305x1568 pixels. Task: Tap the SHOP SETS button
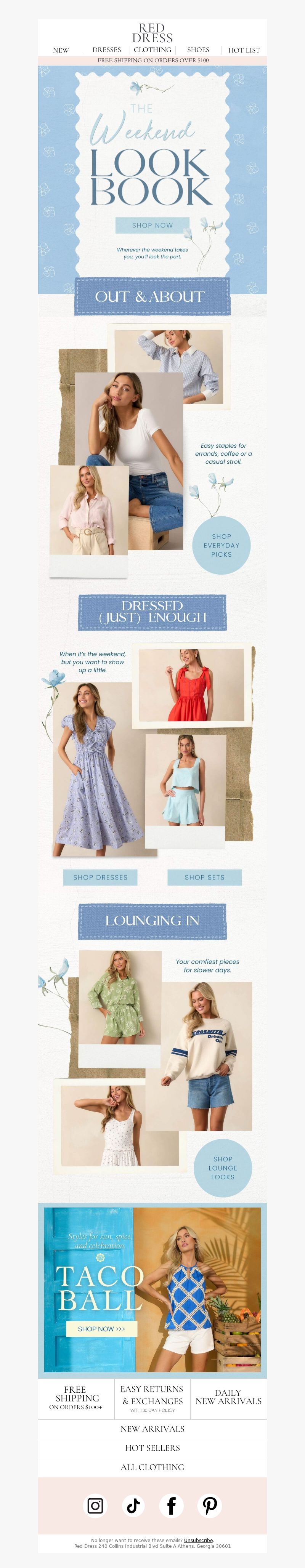[x=205, y=877]
